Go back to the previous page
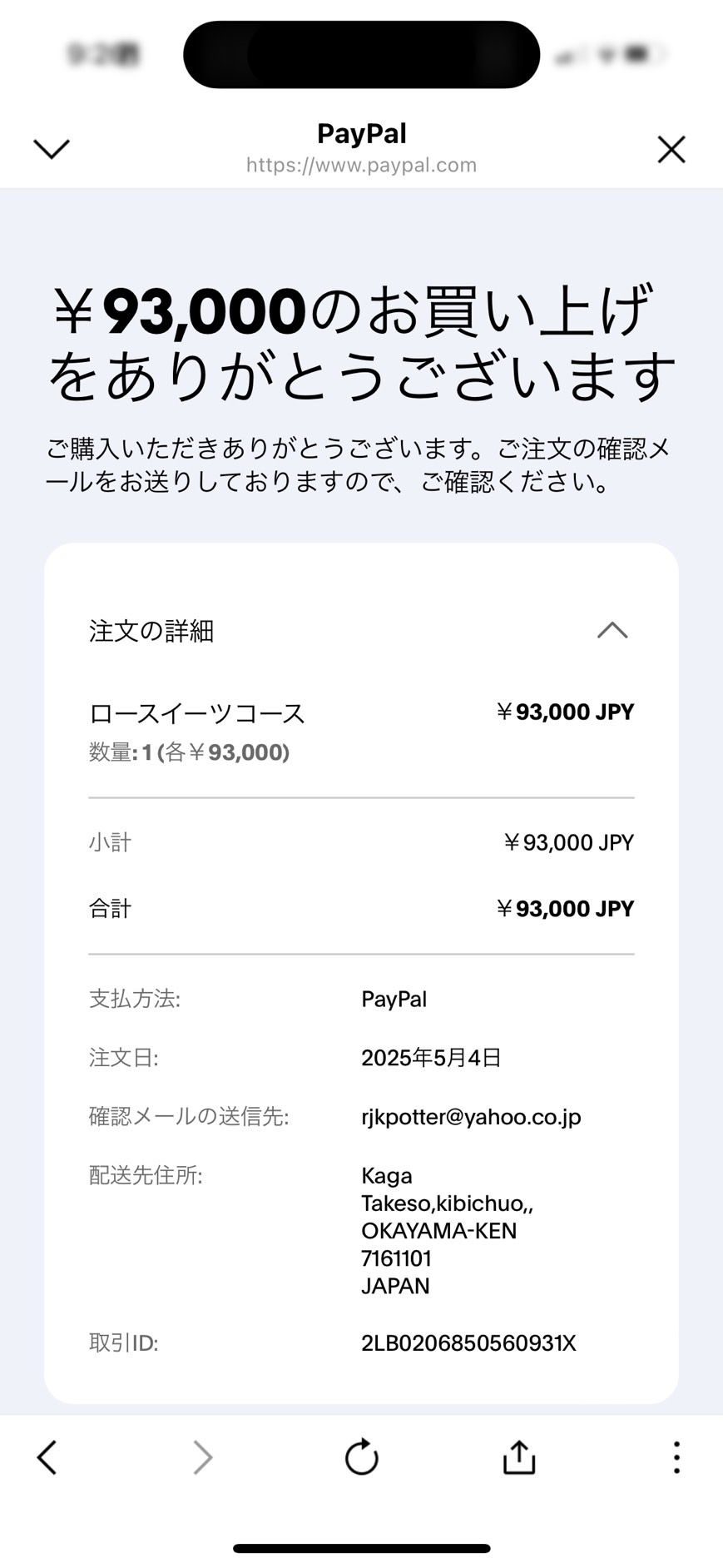 [x=47, y=1457]
